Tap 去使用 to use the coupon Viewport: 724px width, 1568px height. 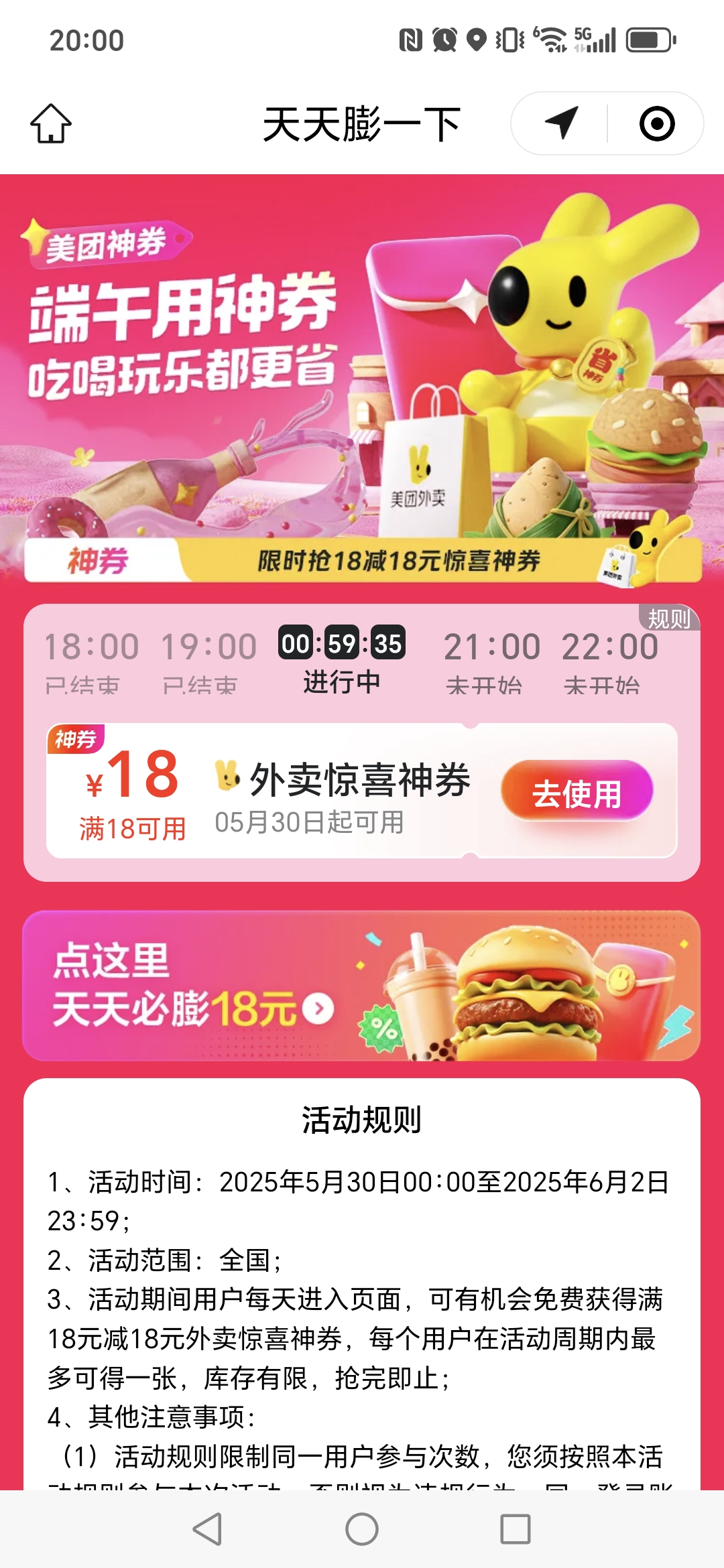coord(577,792)
